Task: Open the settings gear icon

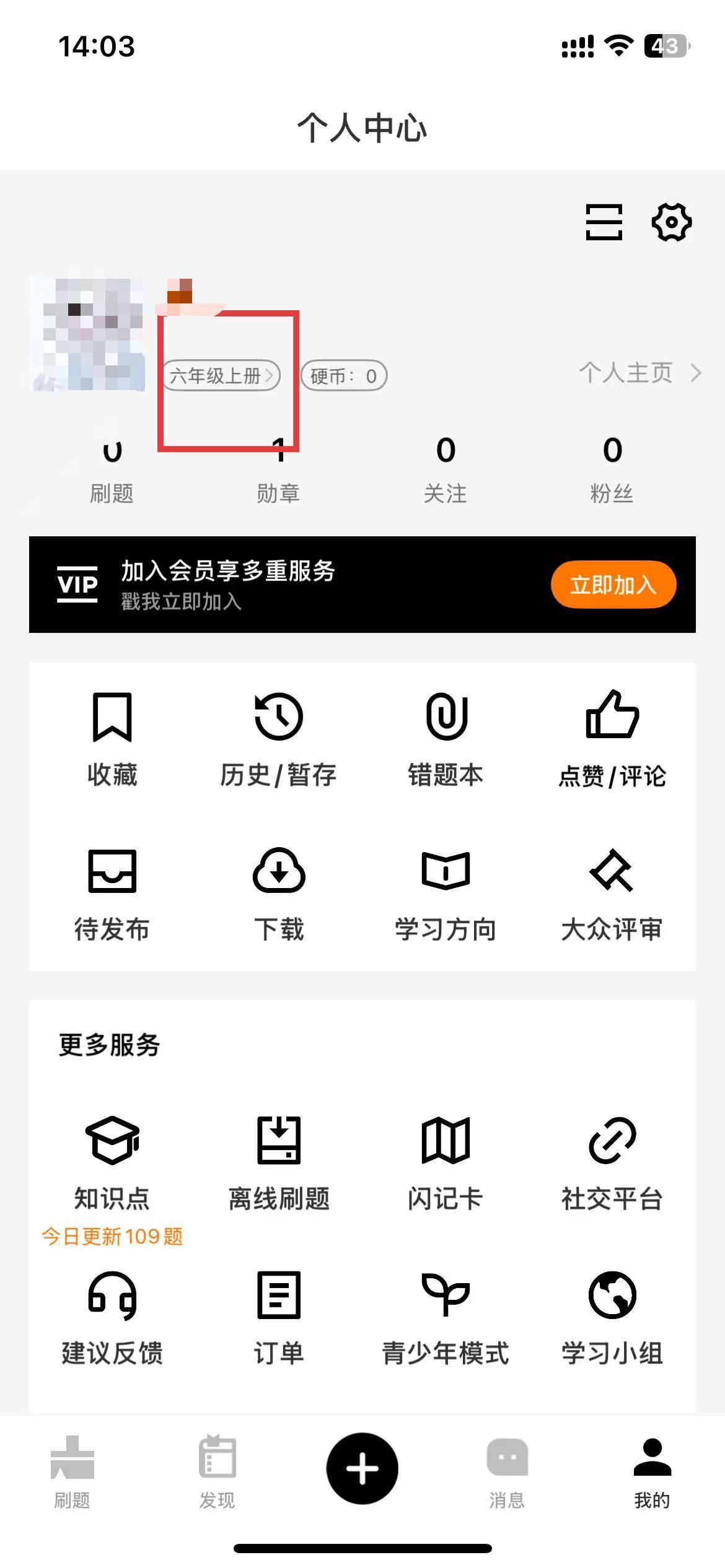Action: coord(671,222)
